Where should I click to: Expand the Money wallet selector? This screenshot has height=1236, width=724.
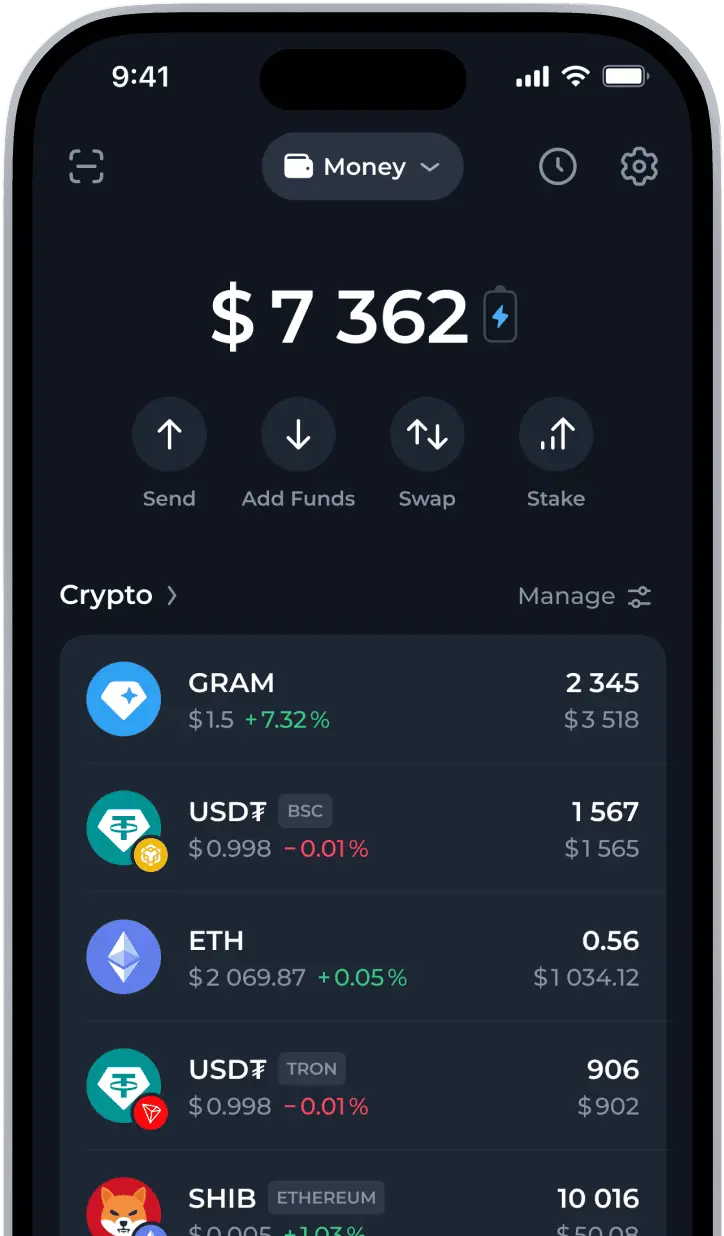(362, 167)
